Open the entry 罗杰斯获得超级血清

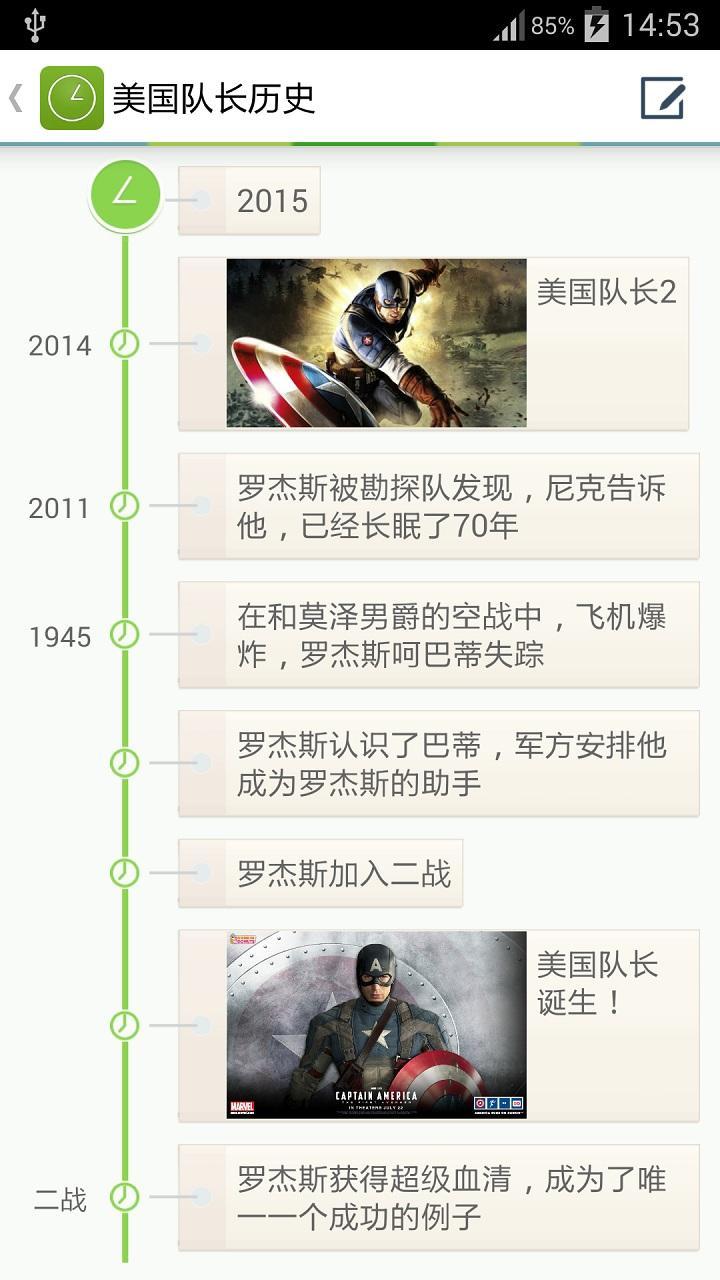point(438,1197)
